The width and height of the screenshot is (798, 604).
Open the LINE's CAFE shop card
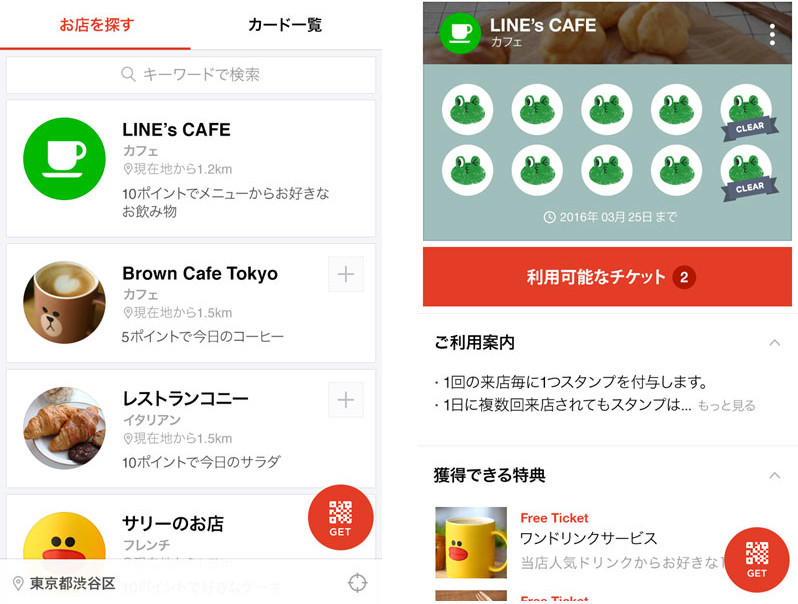pos(191,168)
